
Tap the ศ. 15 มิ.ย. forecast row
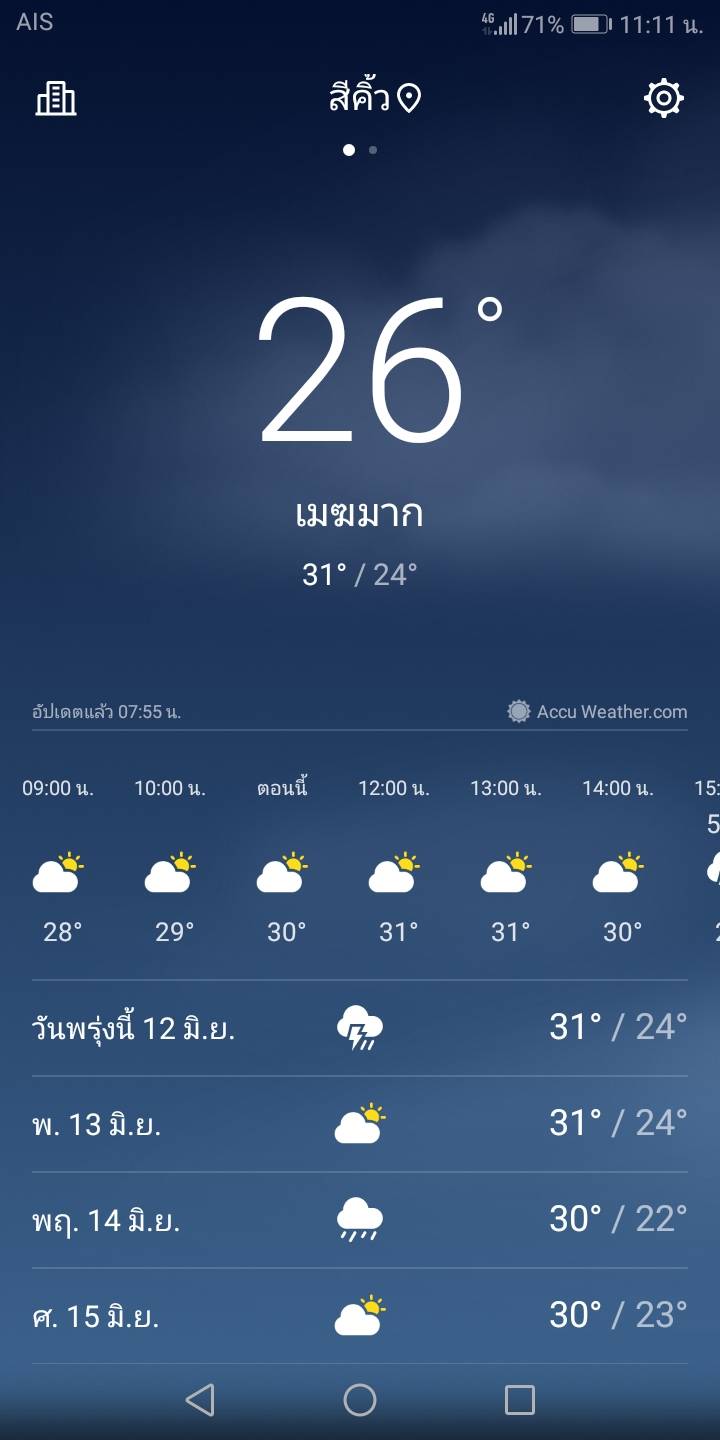coord(360,1316)
